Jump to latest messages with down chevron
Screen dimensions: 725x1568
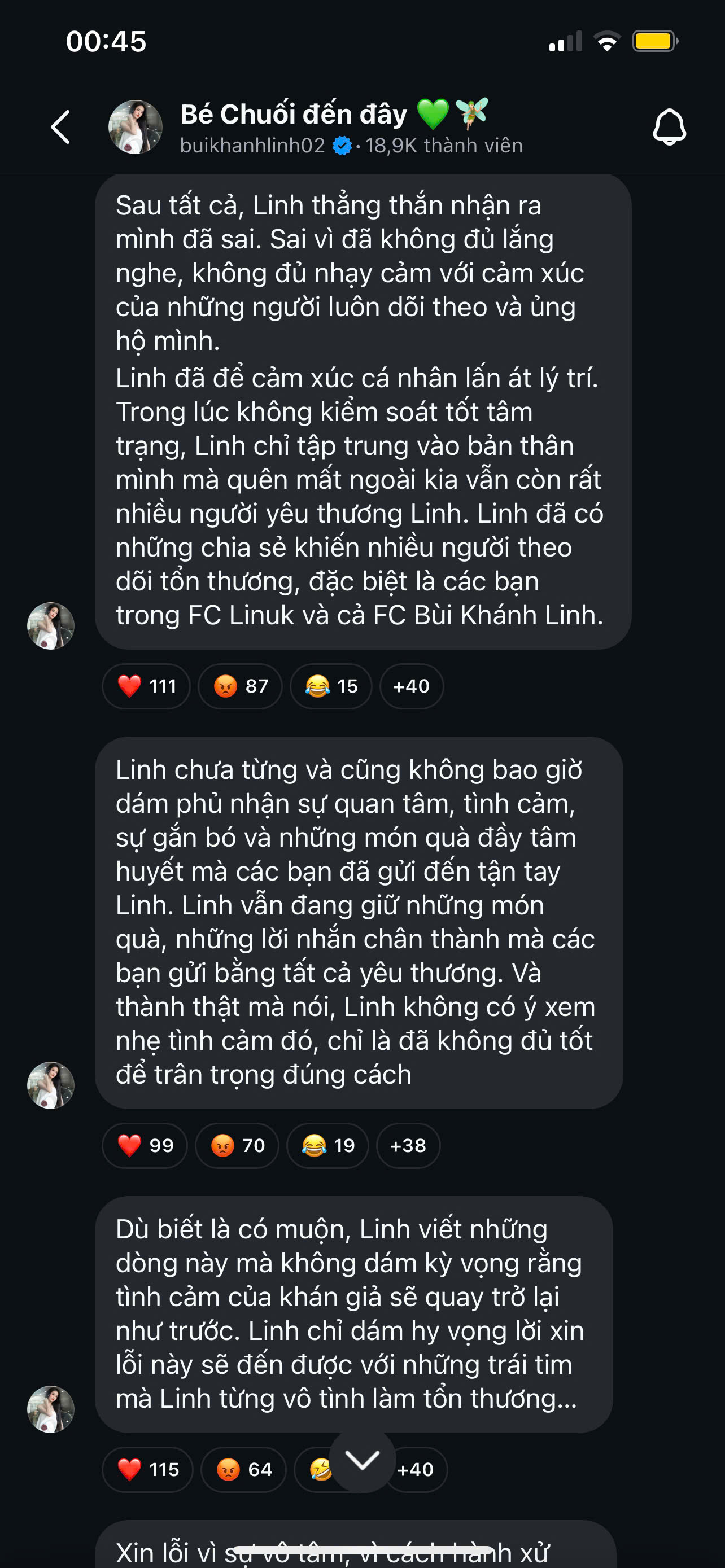pos(362,1461)
